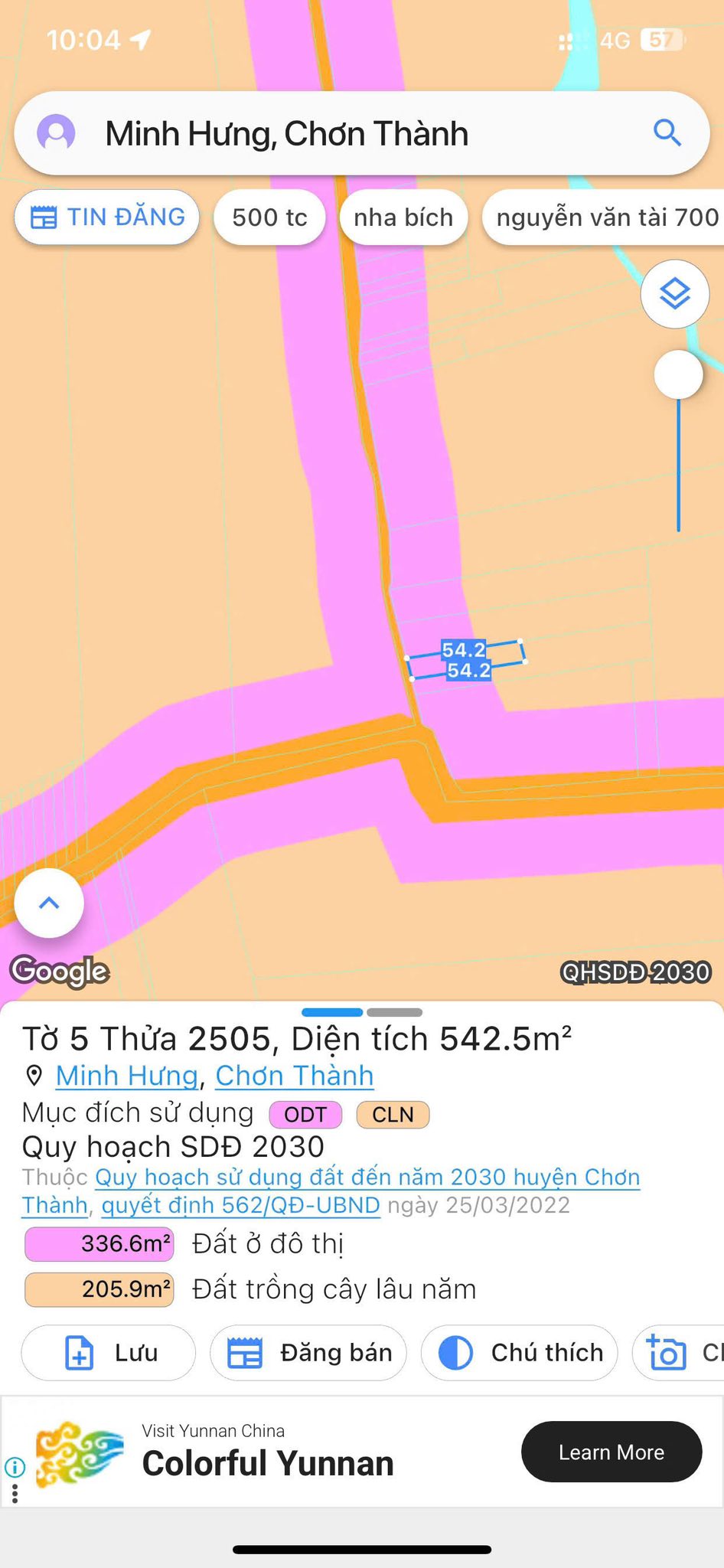Select the Lưu save icon

coord(79,1352)
